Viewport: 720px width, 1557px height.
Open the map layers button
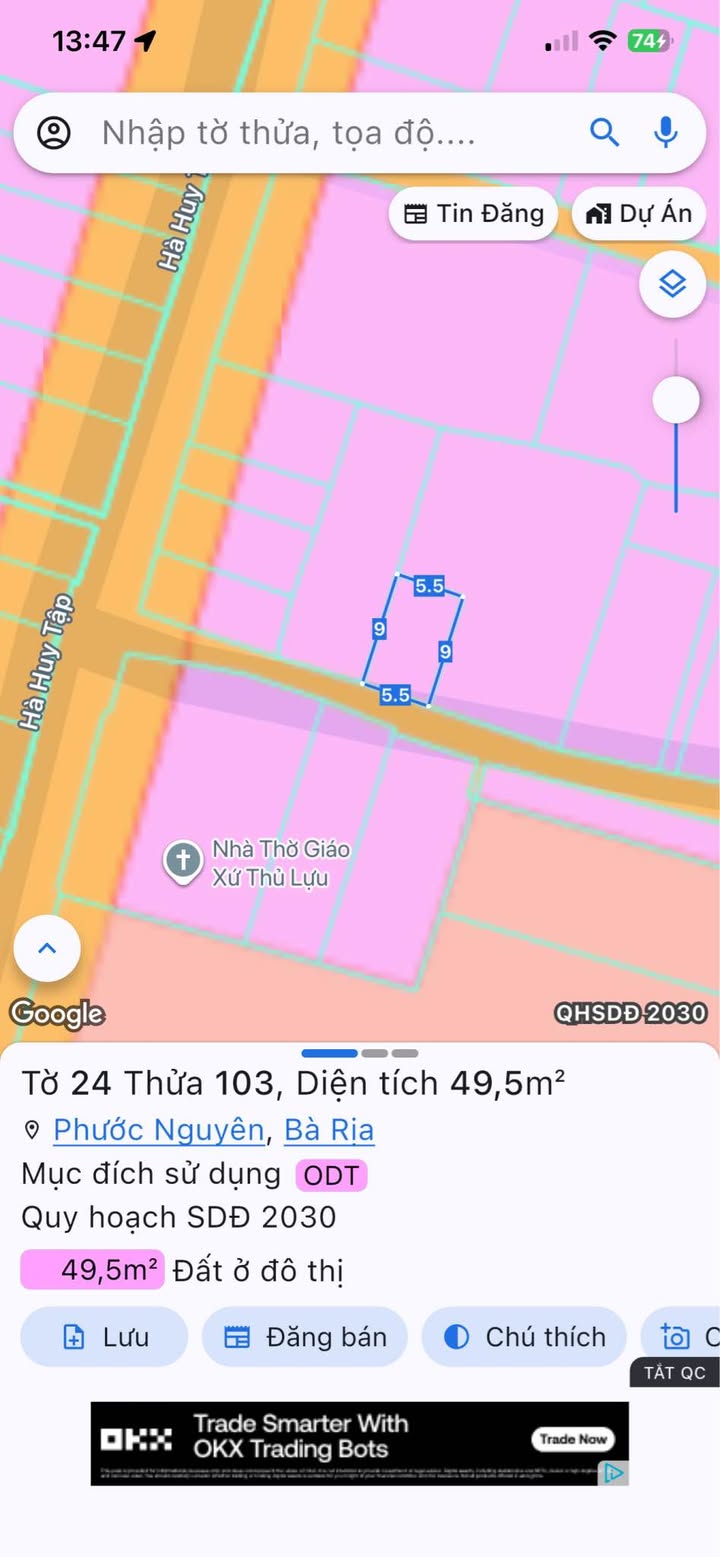pos(672,285)
